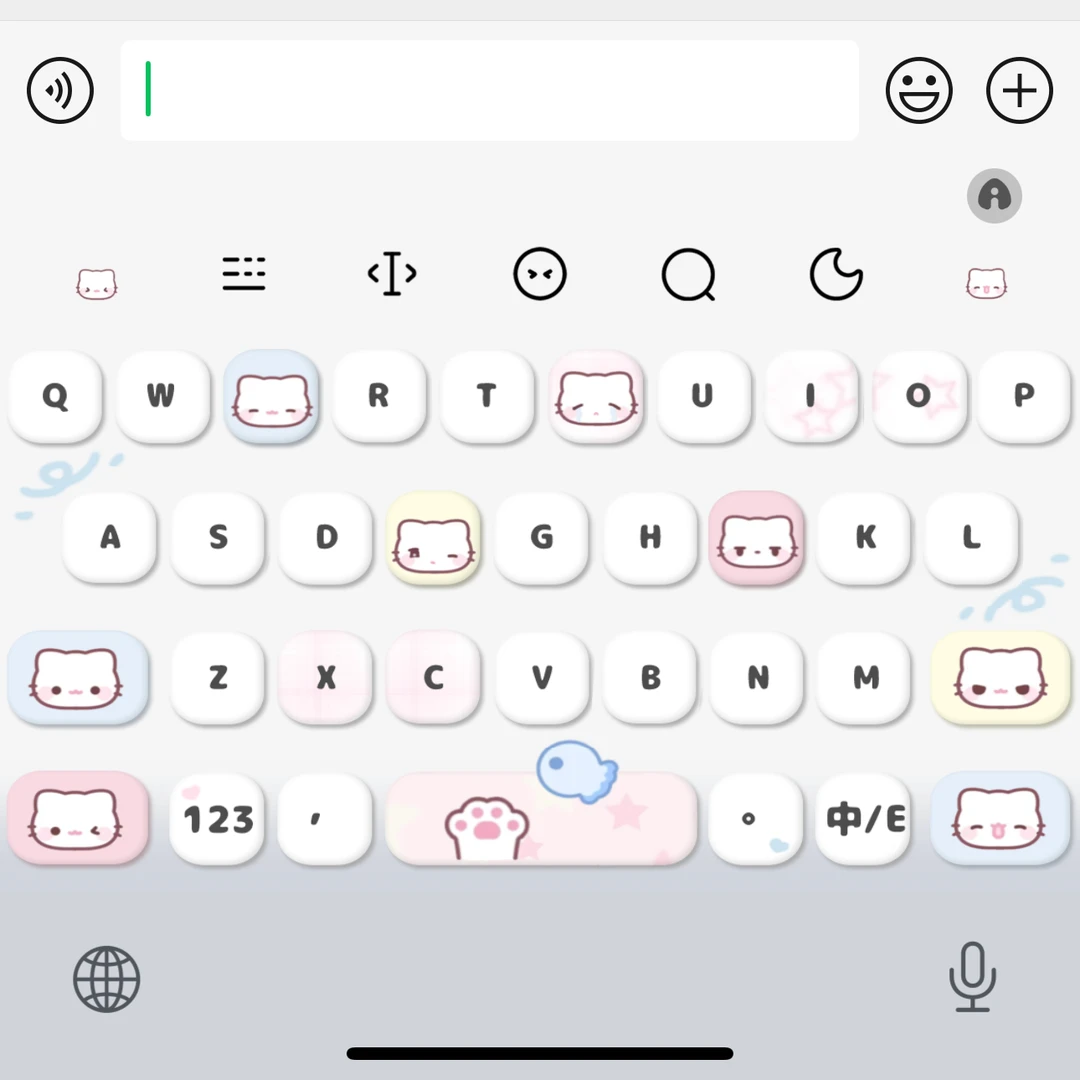Switch to voice message input
This screenshot has width=1080, height=1080.
tap(60, 91)
